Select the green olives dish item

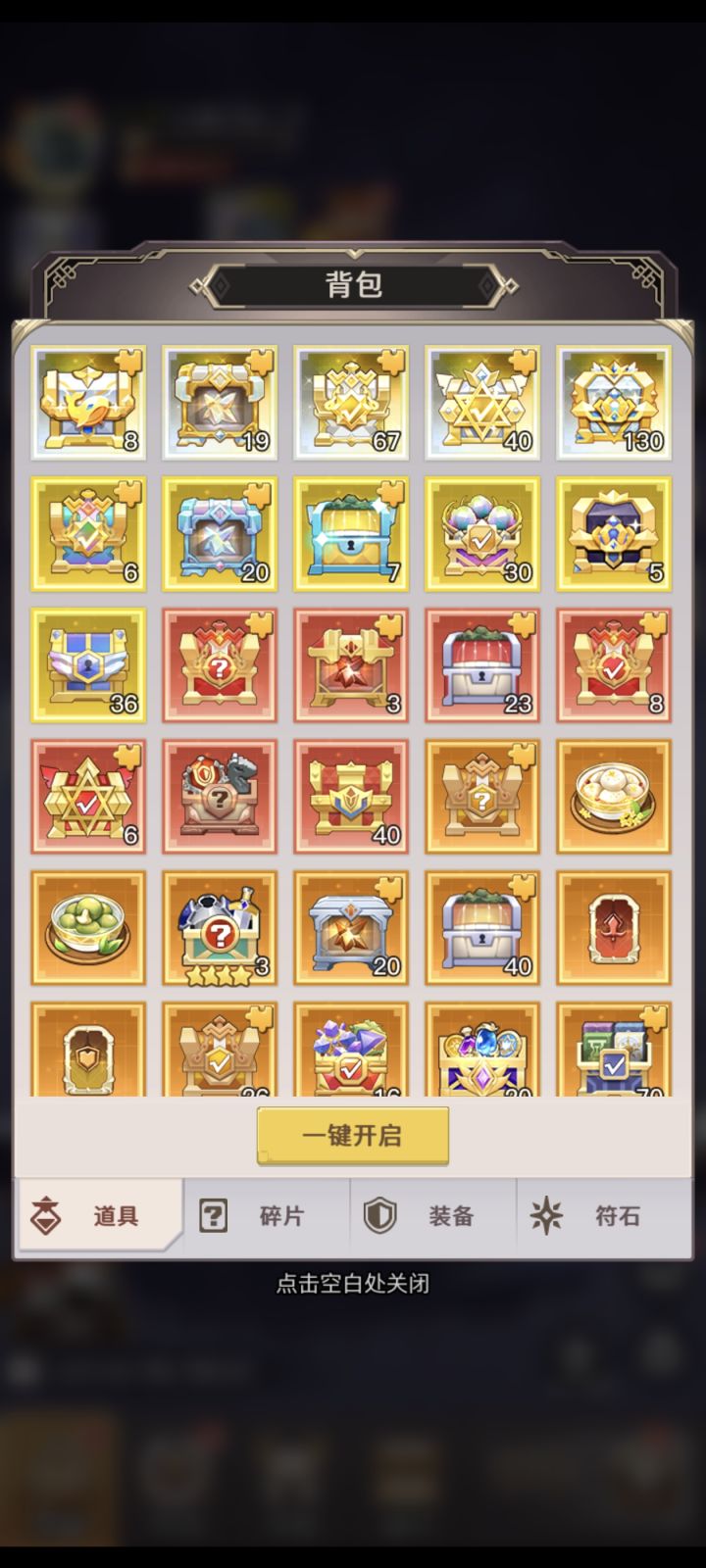tap(88, 928)
